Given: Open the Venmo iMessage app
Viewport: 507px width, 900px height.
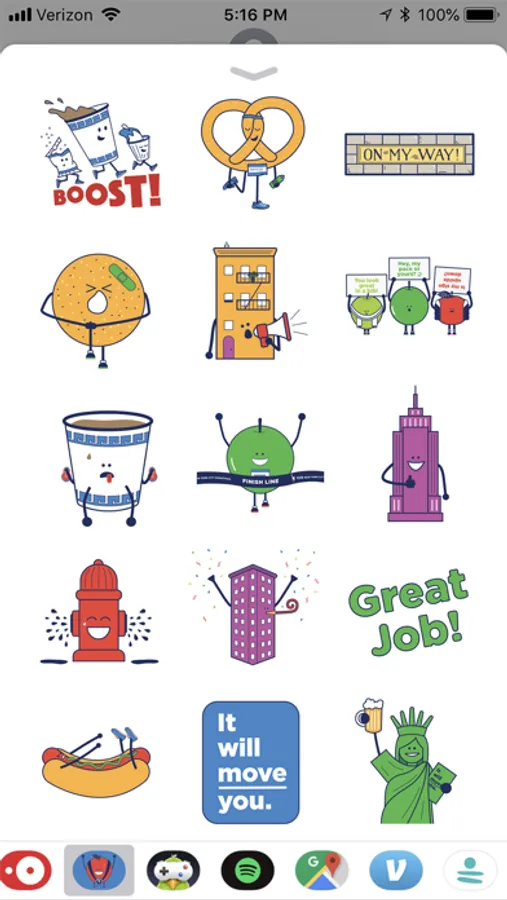Looking at the screenshot, I should point(396,870).
